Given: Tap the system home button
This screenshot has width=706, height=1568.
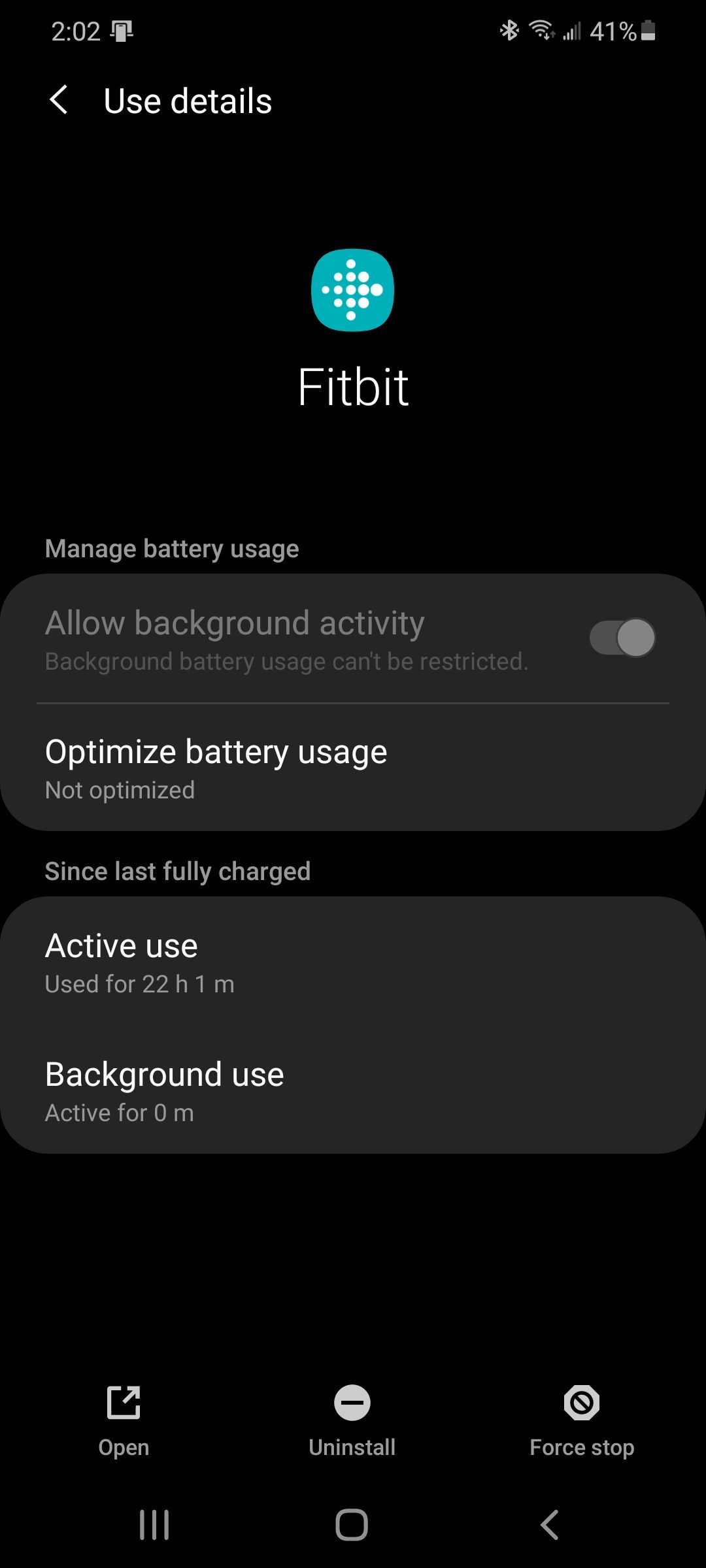Looking at the screenshot, I should pyautogui.click(x=352, y=1525).
